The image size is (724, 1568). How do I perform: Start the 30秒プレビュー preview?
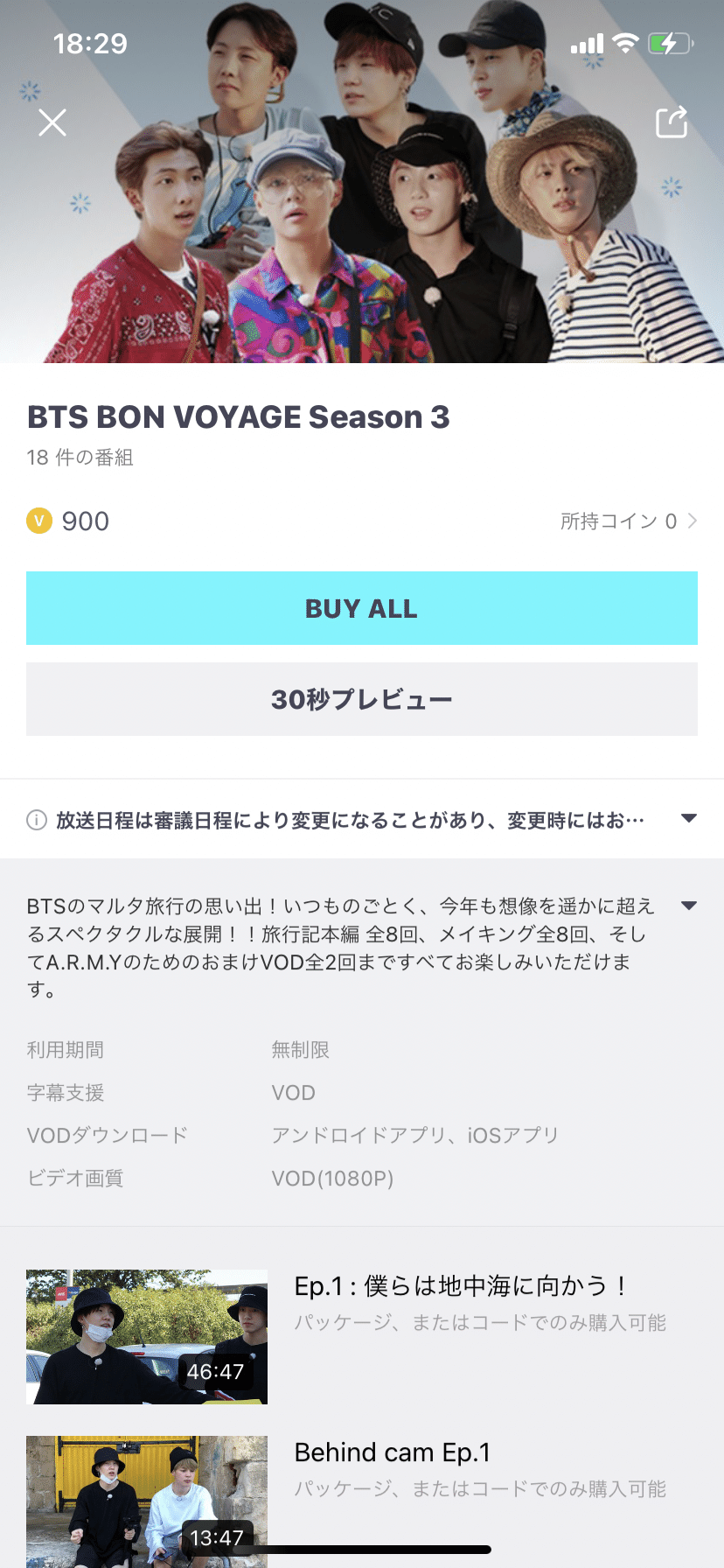tap(362, 699)
